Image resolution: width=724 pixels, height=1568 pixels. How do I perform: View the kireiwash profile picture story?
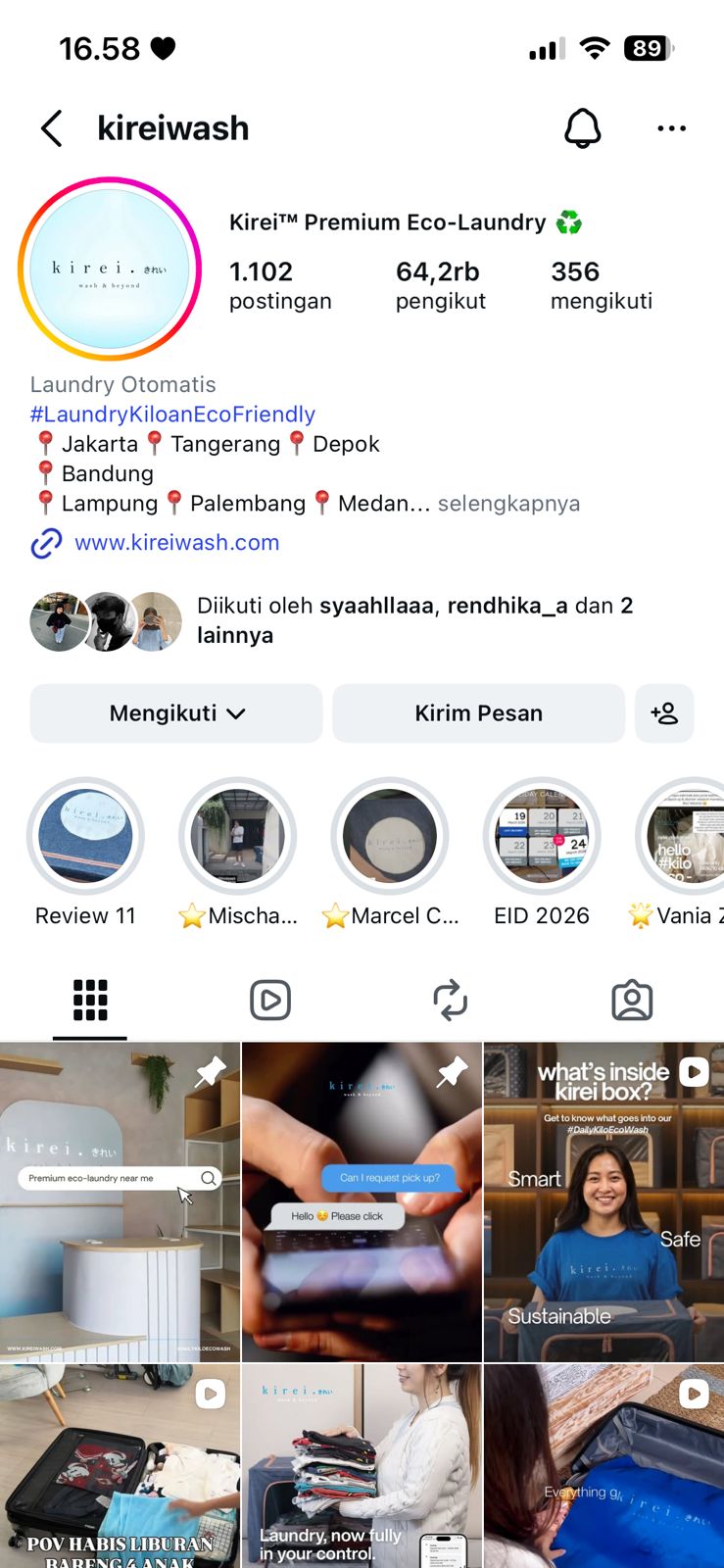pos(110,269)
